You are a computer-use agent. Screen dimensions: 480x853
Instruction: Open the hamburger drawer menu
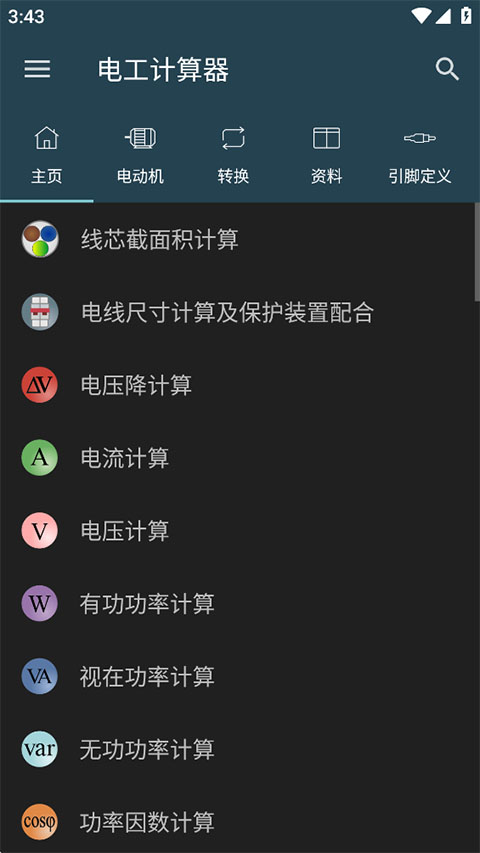pyautogui.click(x=37, y=70)
